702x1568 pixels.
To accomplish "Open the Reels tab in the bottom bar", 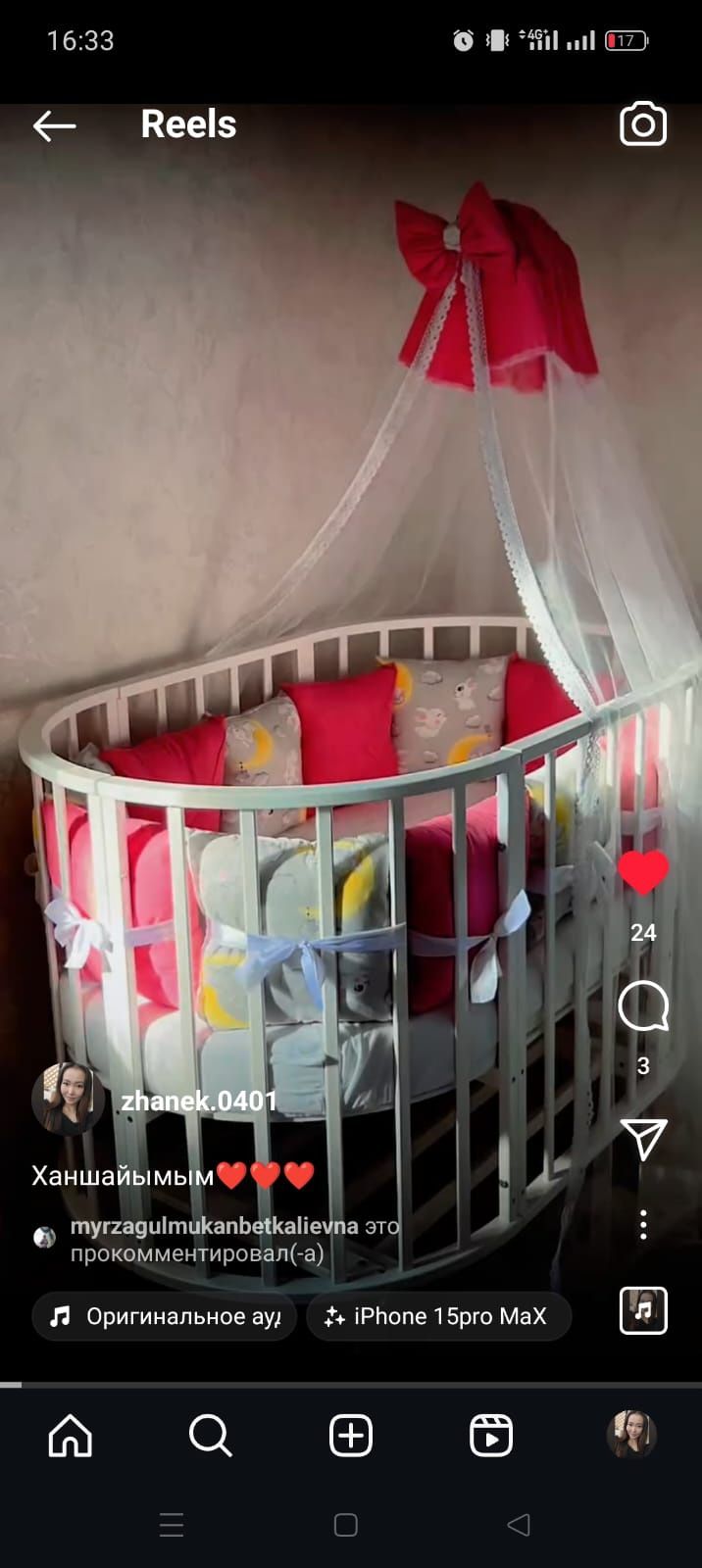I will [x=491, y=1437].
